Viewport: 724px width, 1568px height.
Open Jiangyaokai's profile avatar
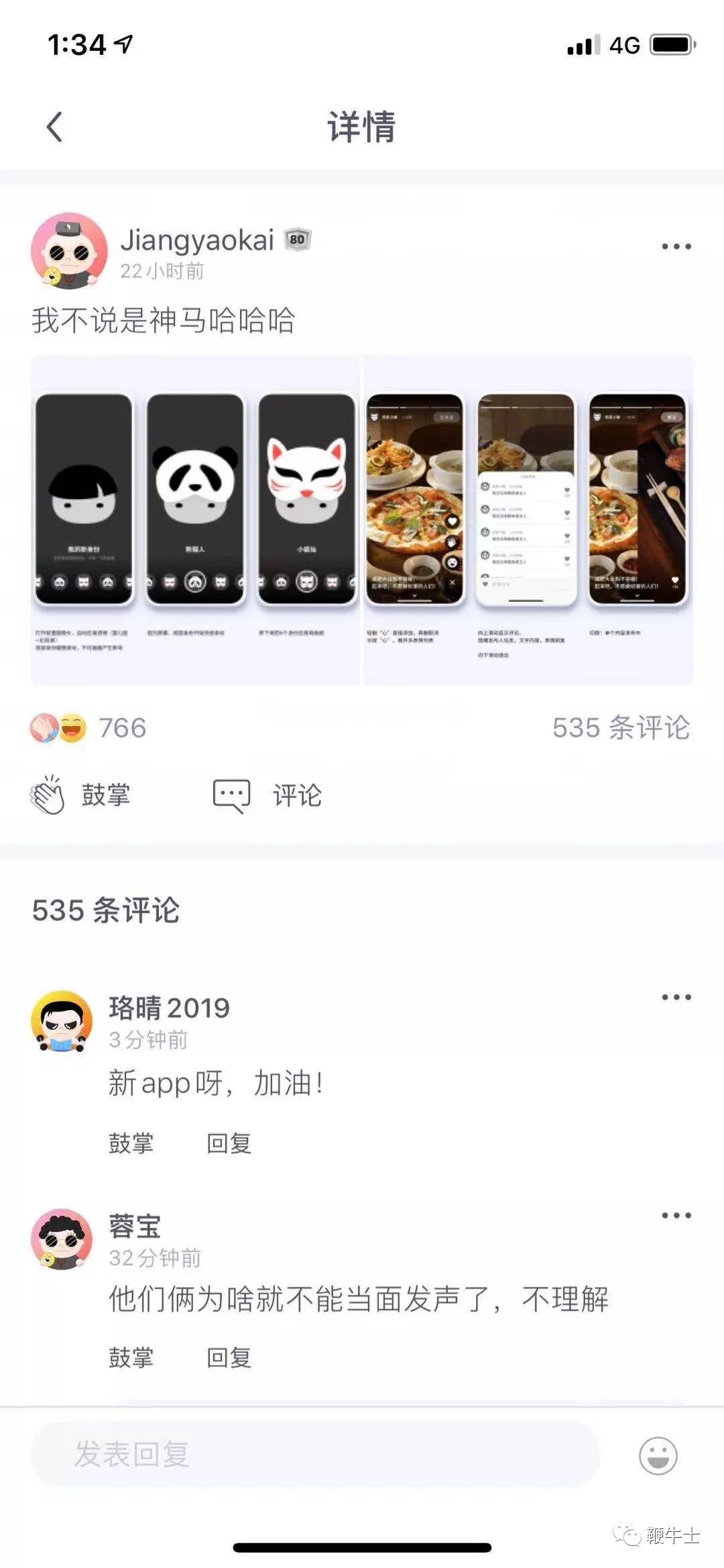(69, 251)
